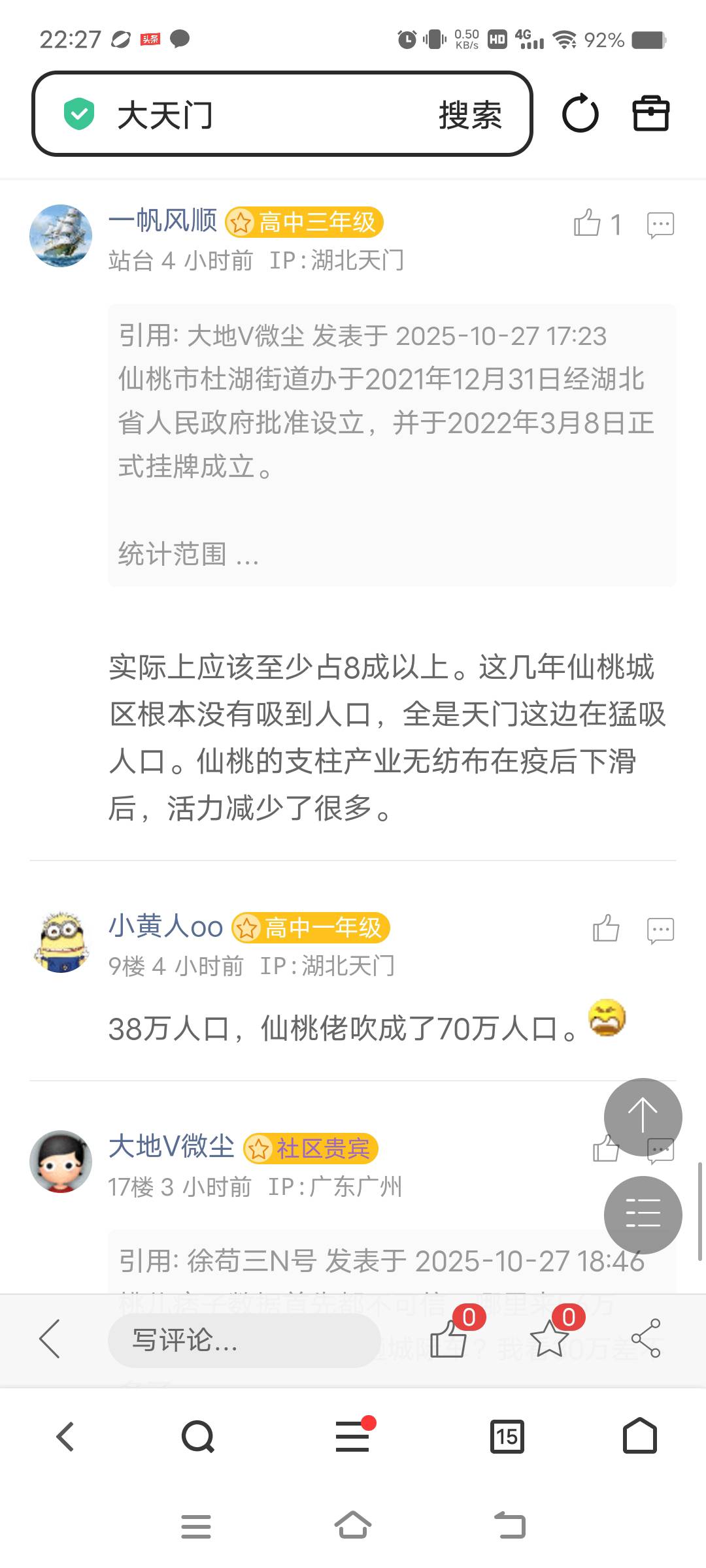Open 小黄人oo's profile
706x1568 pixels.
click(x=61, y=941)
